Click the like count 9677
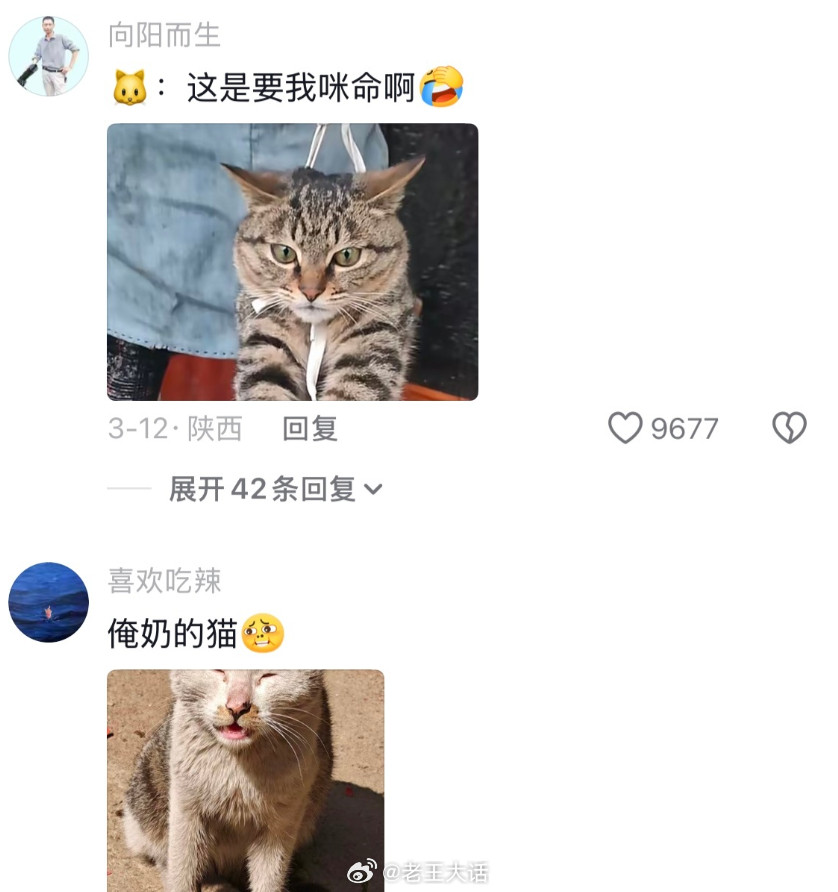This screenshot has height=892, width=838. (x=683, y=428)
